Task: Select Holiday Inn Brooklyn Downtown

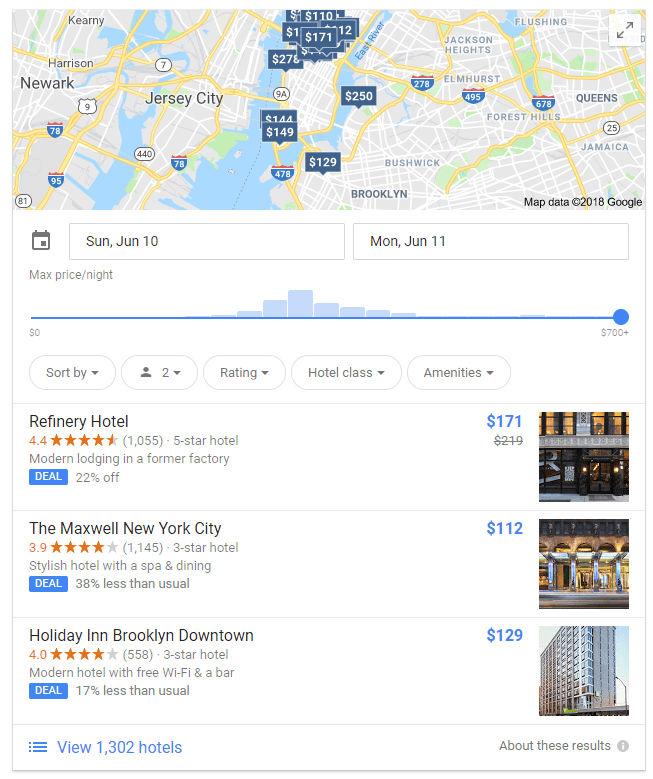Action: coord(141,636)
